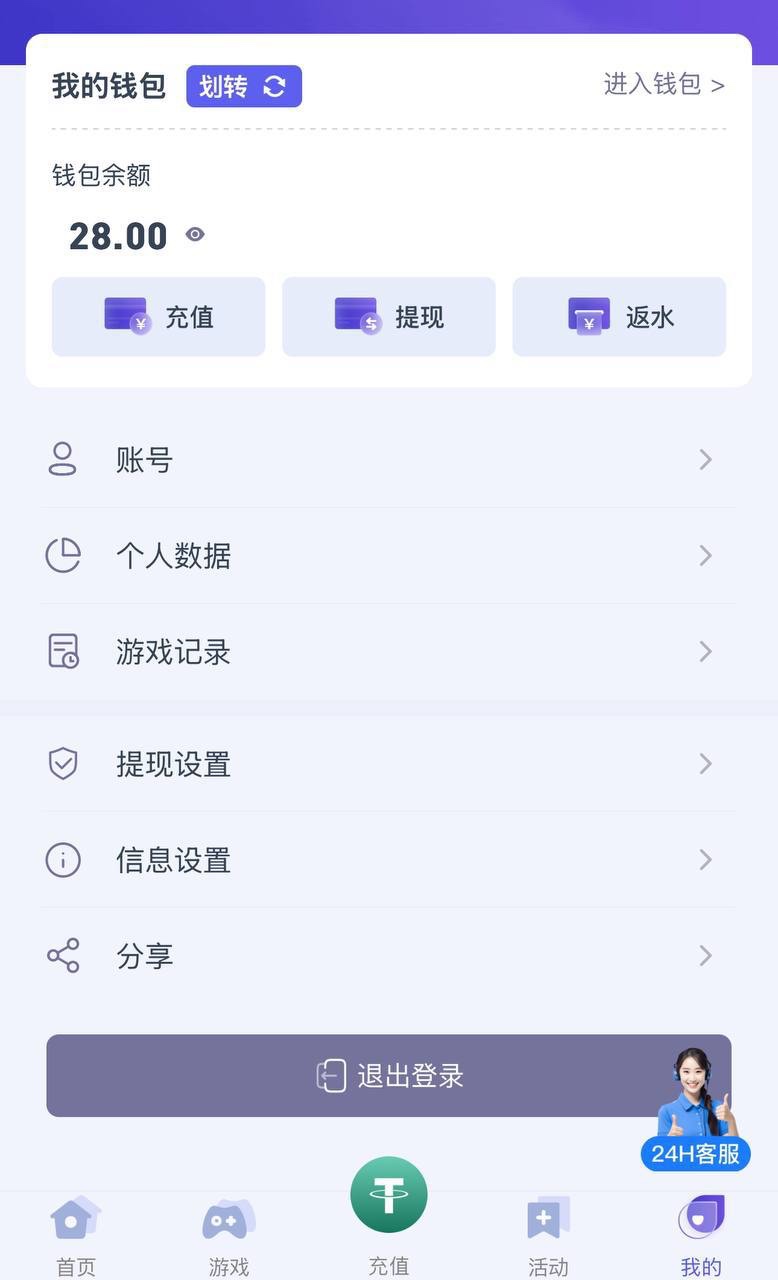Contact 24H客服 customer service
Viewport: 778px width, 1280px height.
tap(696, 1112)
